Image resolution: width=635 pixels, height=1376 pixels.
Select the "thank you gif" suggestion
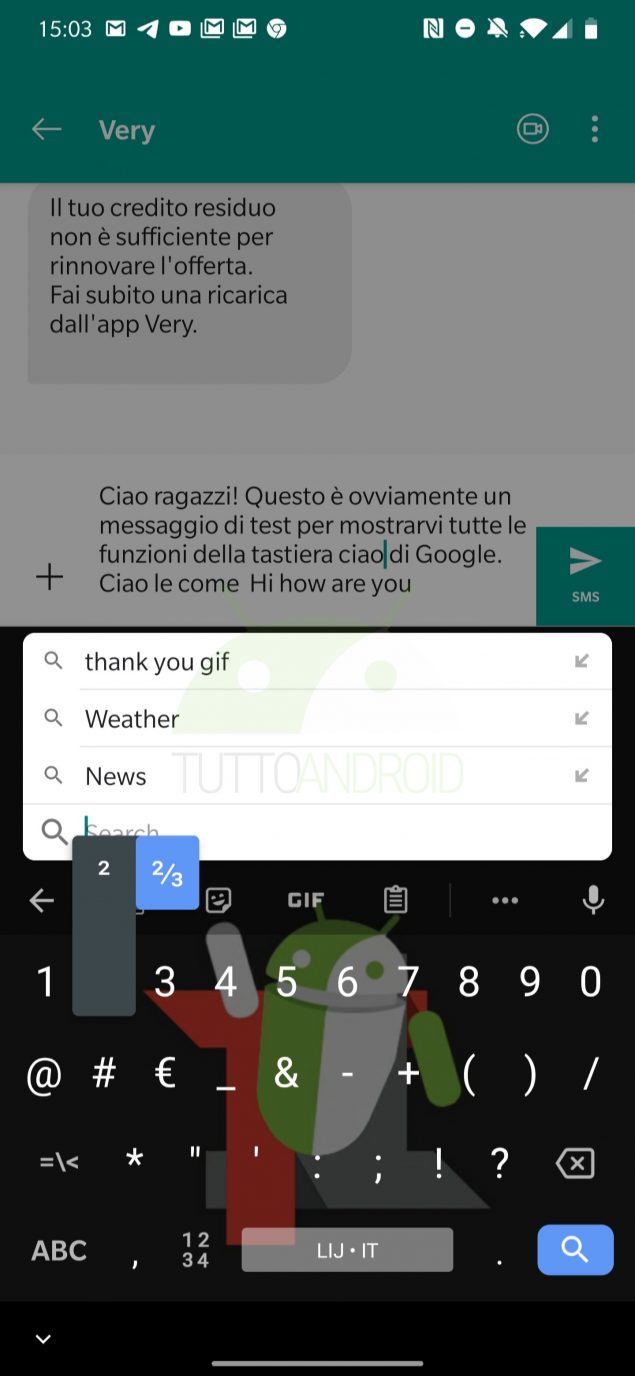[317, 661]
